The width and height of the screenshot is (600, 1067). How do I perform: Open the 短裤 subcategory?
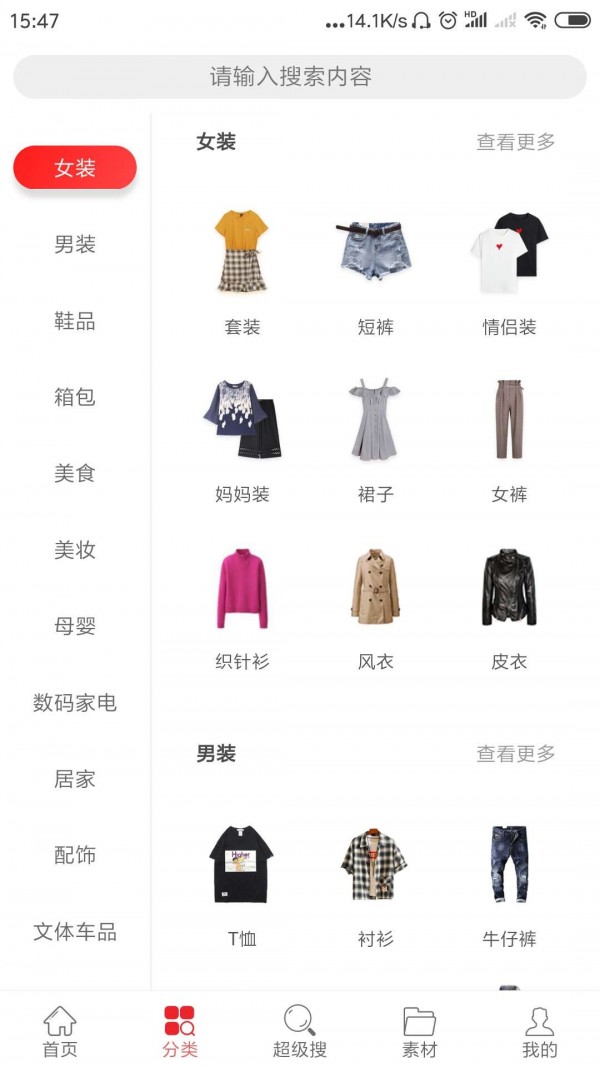point(375,270)
